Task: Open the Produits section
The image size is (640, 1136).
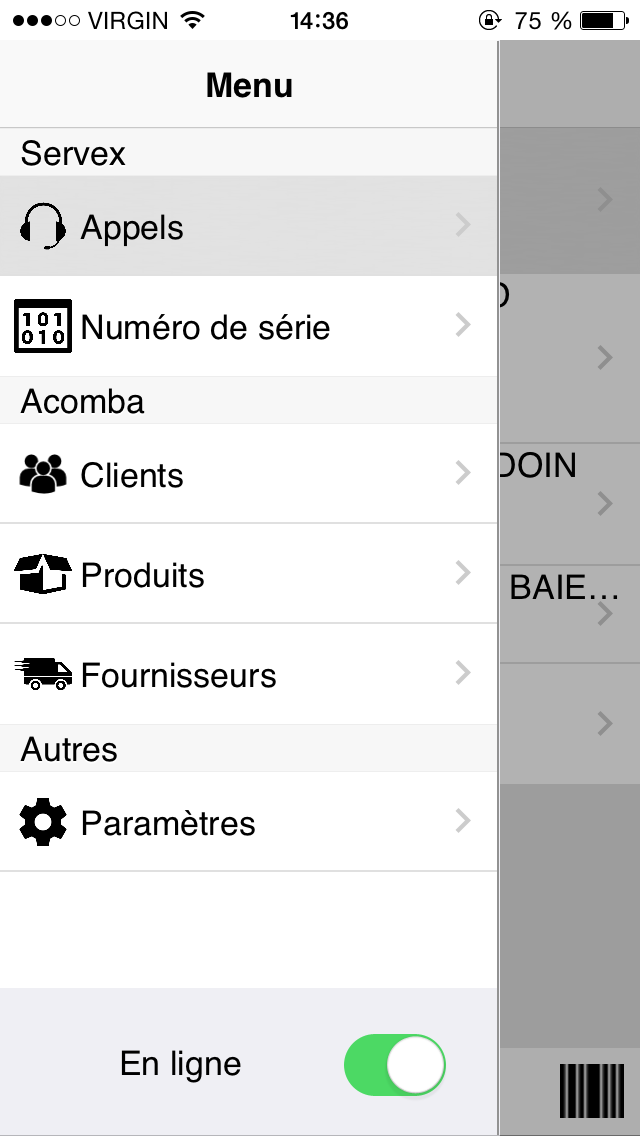Action: tap(248, 574)
